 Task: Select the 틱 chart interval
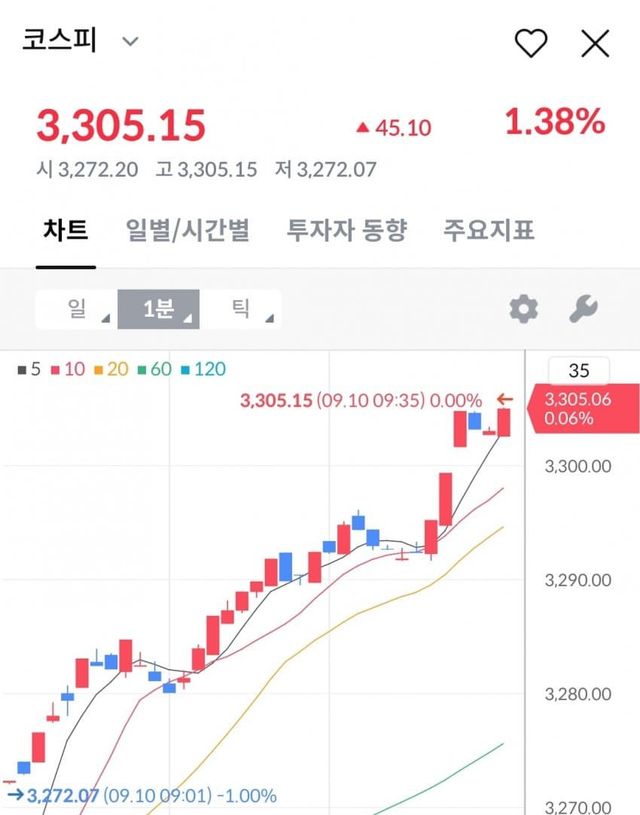(241, 309)
